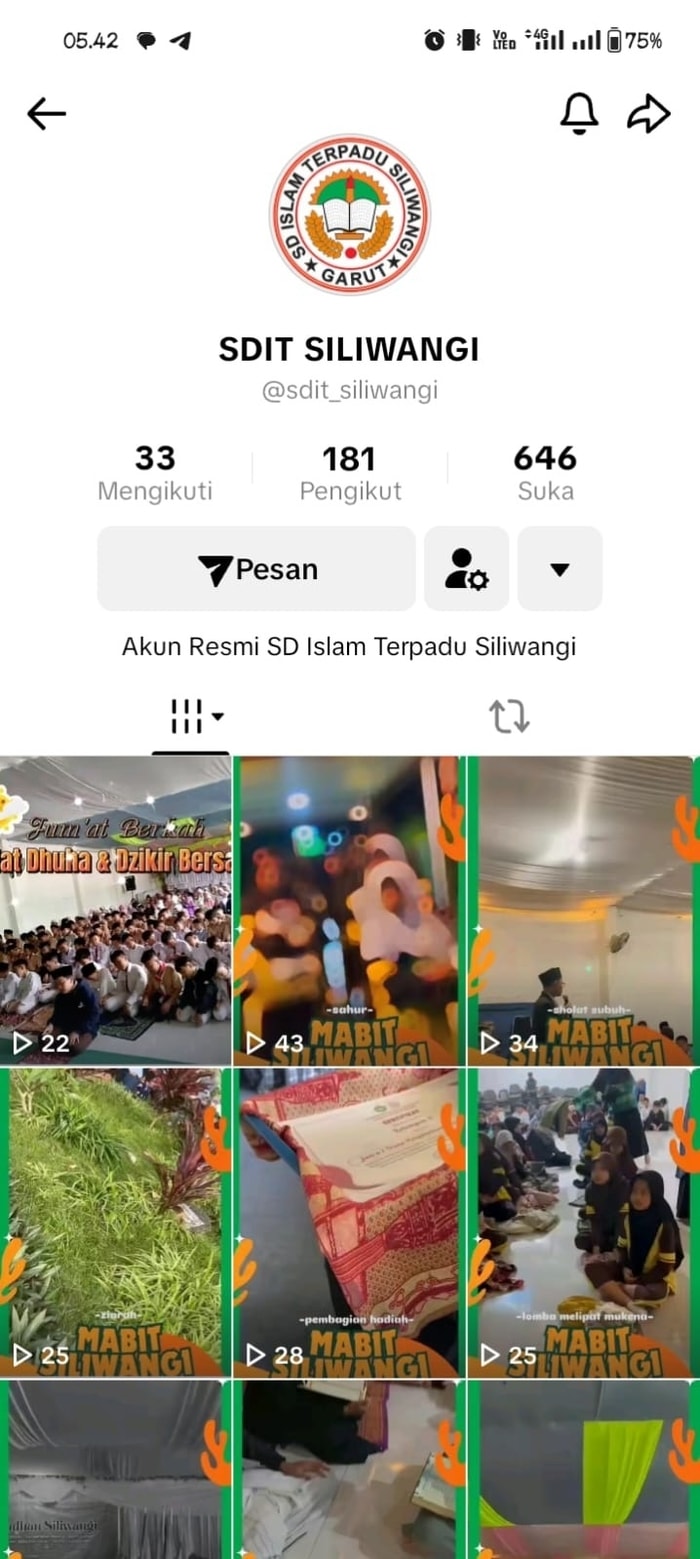The image size is (700, 1559).
Task: Open the Jum'at Berkah video with 22 views
Action: coord(115,910)
